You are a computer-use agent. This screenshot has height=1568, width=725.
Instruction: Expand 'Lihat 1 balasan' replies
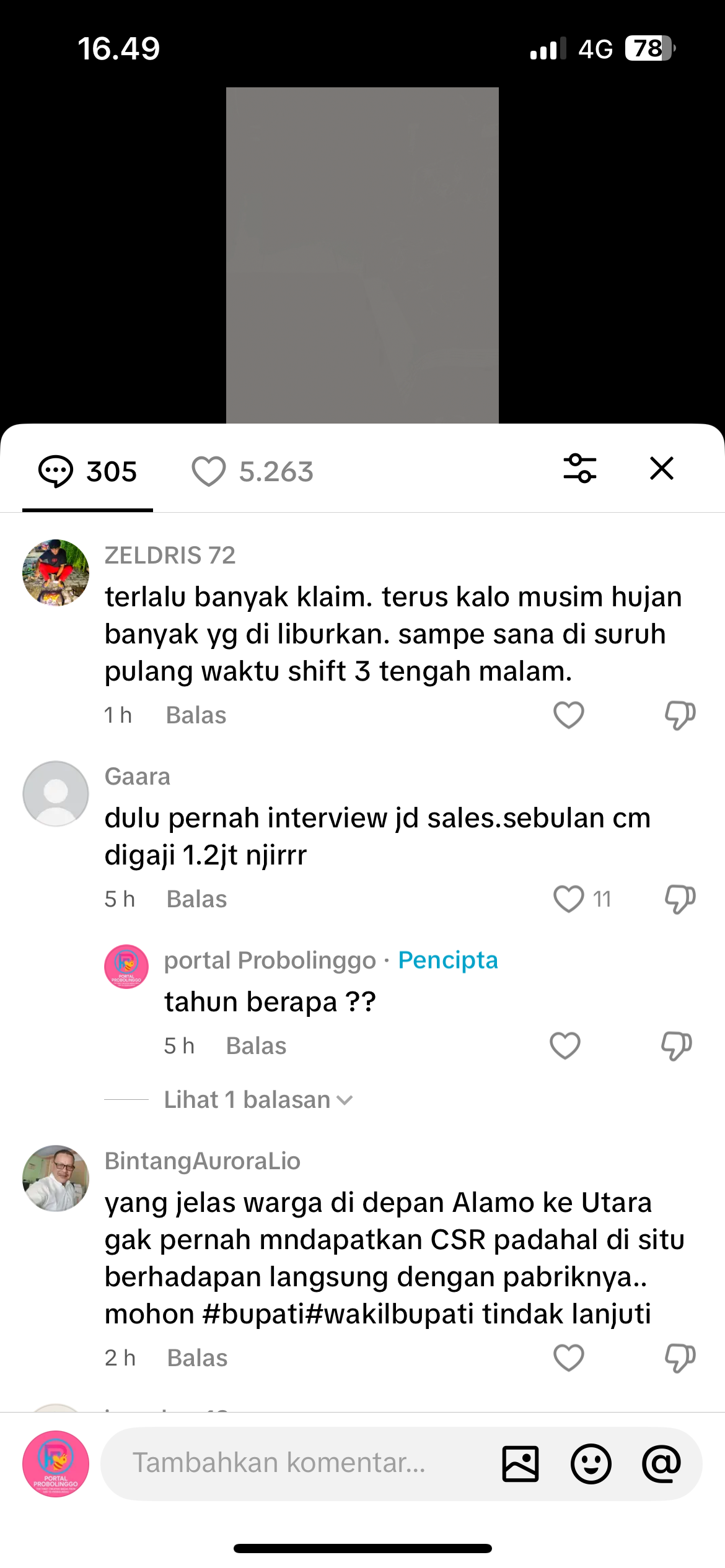coord(257,1100)
